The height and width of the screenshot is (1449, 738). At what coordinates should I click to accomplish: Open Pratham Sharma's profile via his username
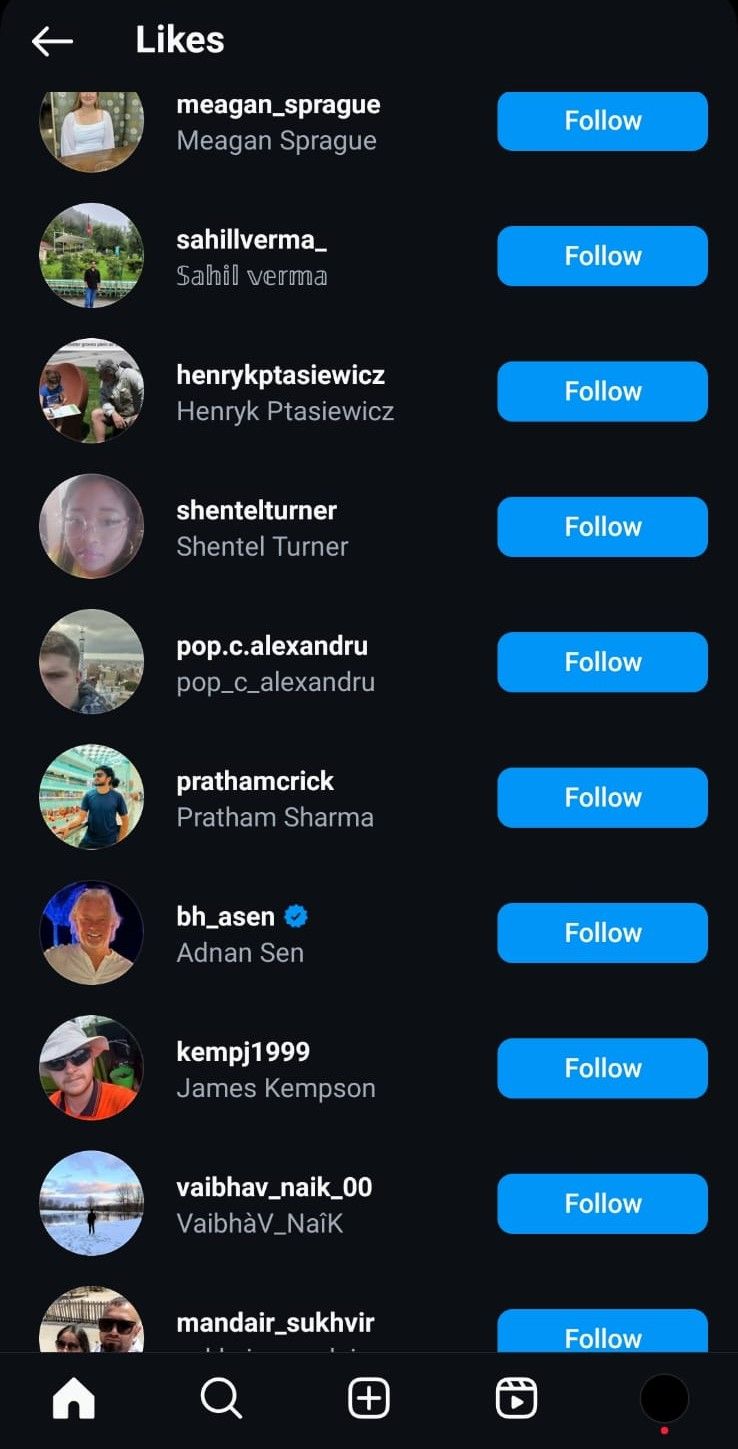(x=253, y=781)
